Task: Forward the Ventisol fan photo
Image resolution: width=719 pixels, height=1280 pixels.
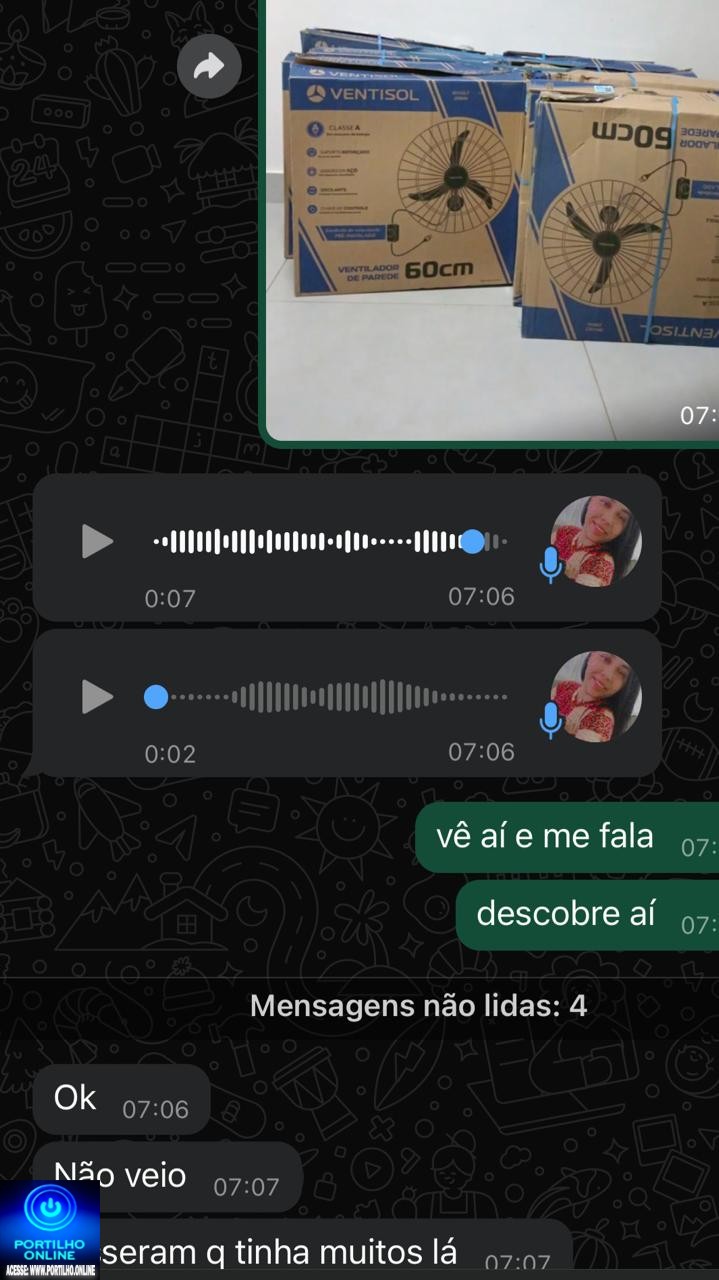Action: pos(209,66)
